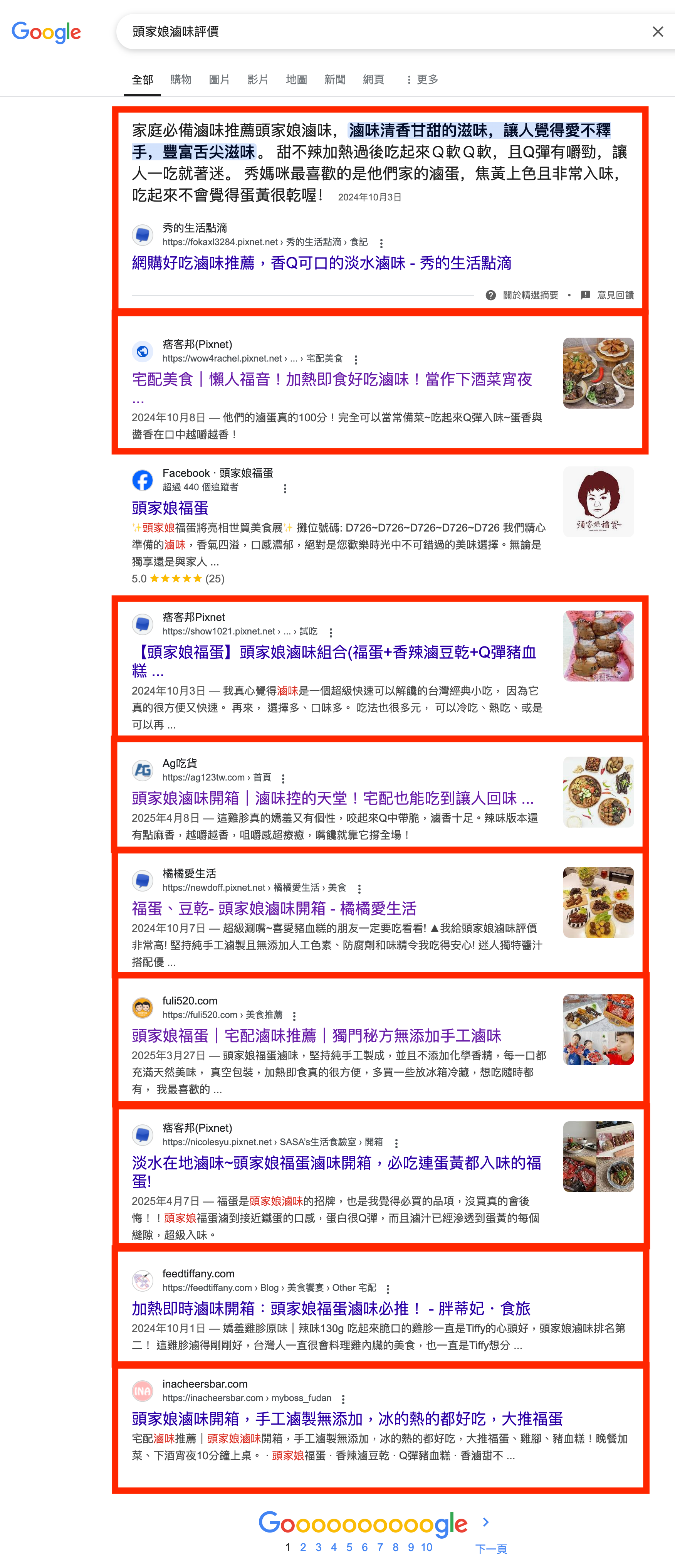675x1568 pixels.
Task: Open the Facebook 頭家娘福蛋 page result
Action: [170, 508]
